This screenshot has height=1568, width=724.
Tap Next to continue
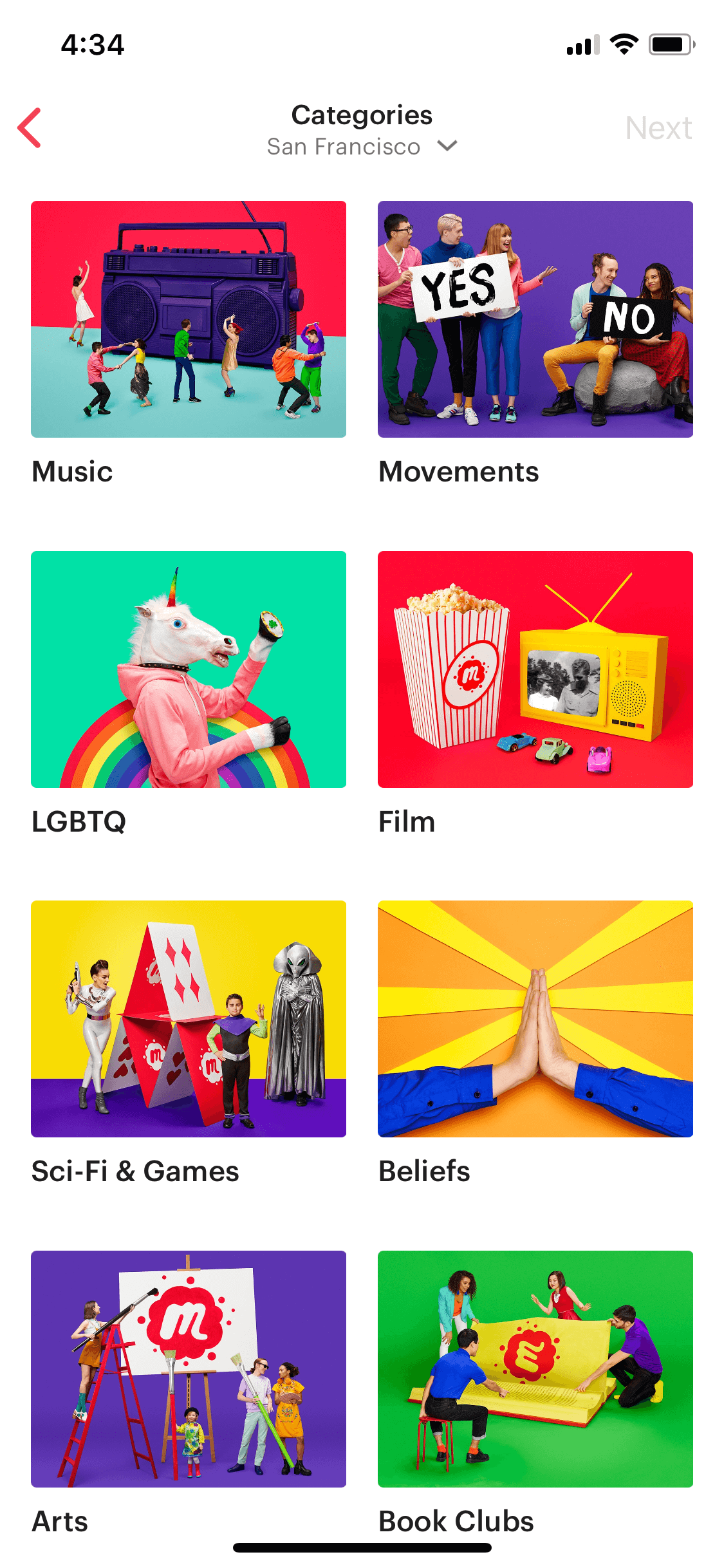point(658,128)
